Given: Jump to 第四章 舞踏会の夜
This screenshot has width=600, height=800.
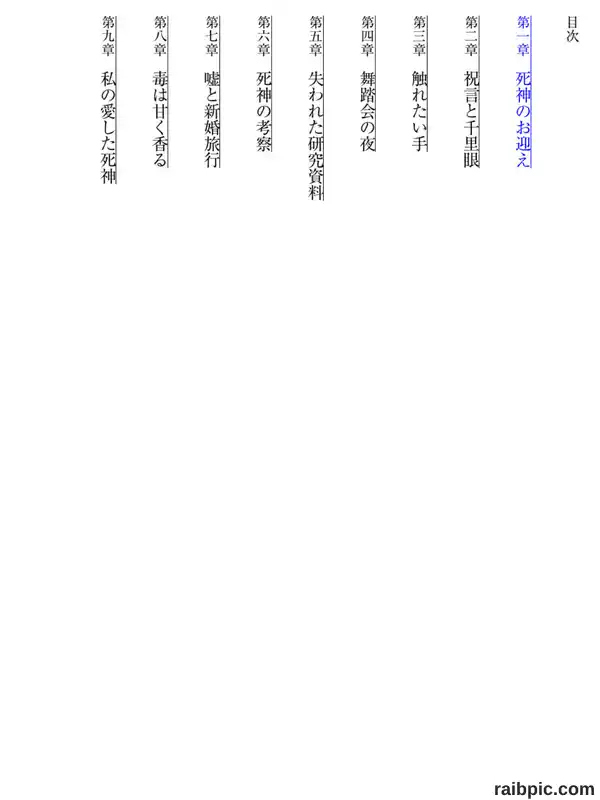Looking at the screenshot, I should pos(368,84).
